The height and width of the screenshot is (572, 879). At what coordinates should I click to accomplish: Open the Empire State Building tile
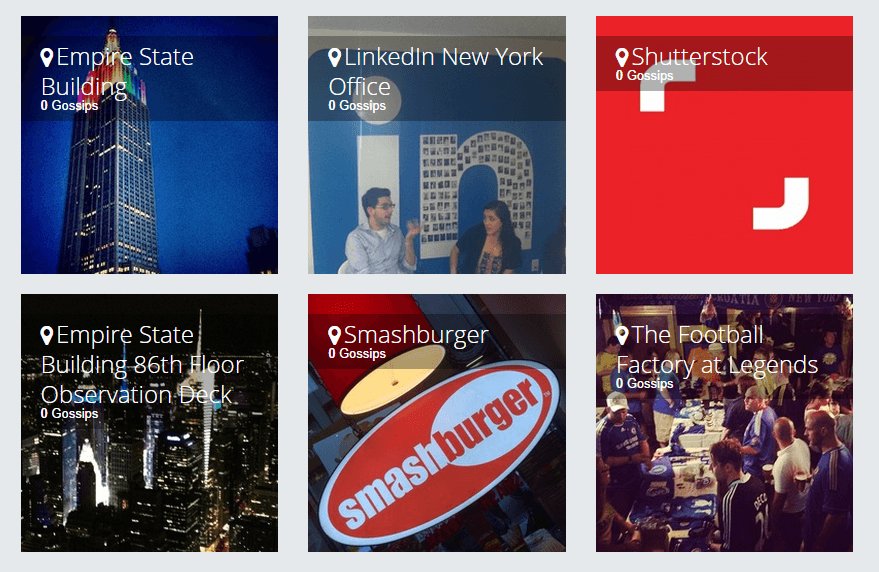149,145
